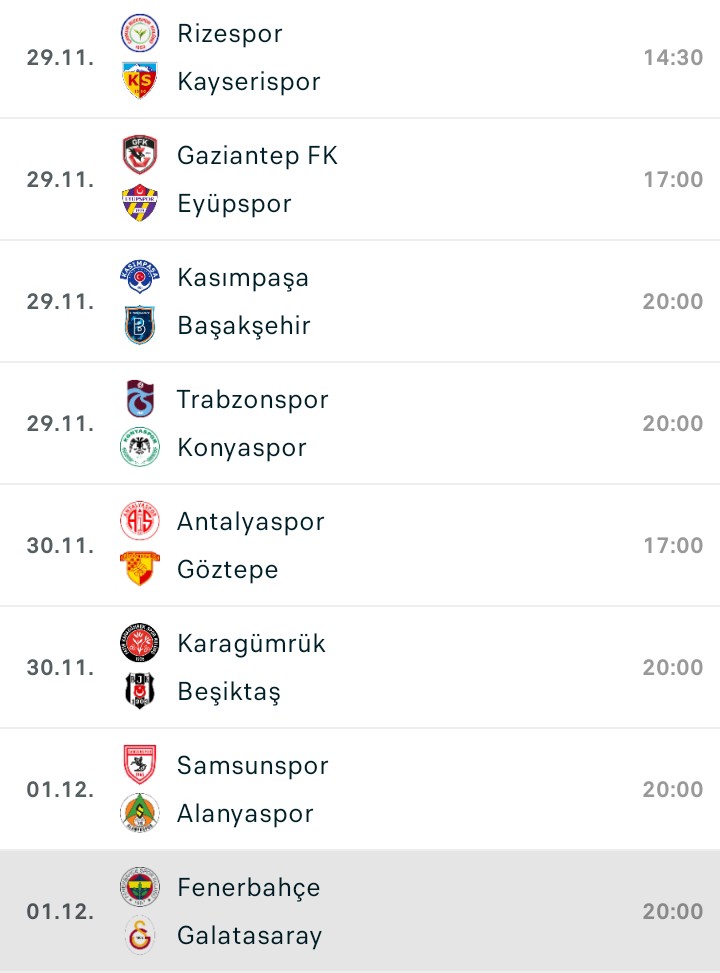The width and height of the screenshot is (720, 973).
Task: Select the Trabzonspor vs Konyaspor match
Action: pos(360,424)
